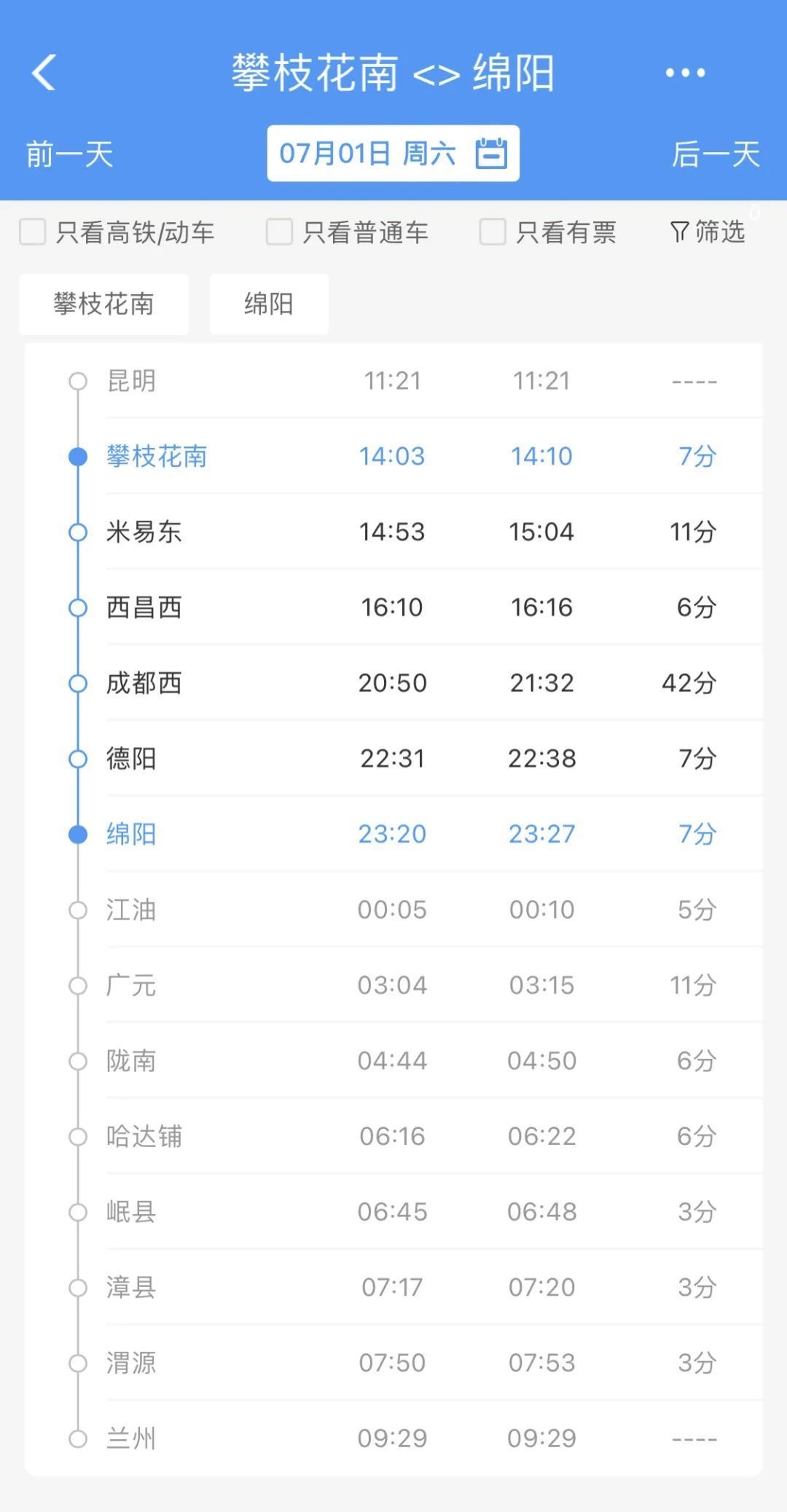Screen dimensions: 787x1512
Task: Check 只看高铁/动车 filter
Action: tap(33, 232)
